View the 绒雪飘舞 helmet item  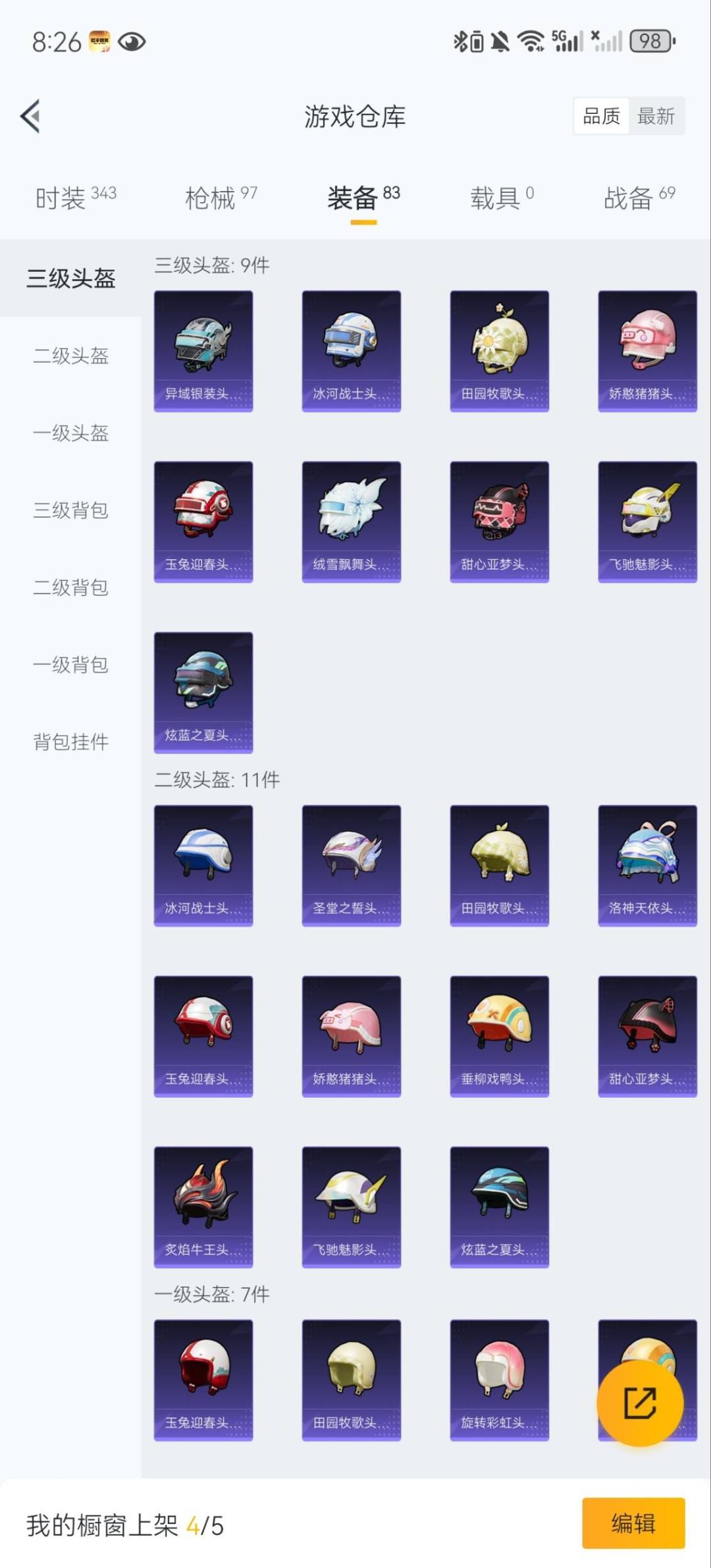click(x=351, y=522)
